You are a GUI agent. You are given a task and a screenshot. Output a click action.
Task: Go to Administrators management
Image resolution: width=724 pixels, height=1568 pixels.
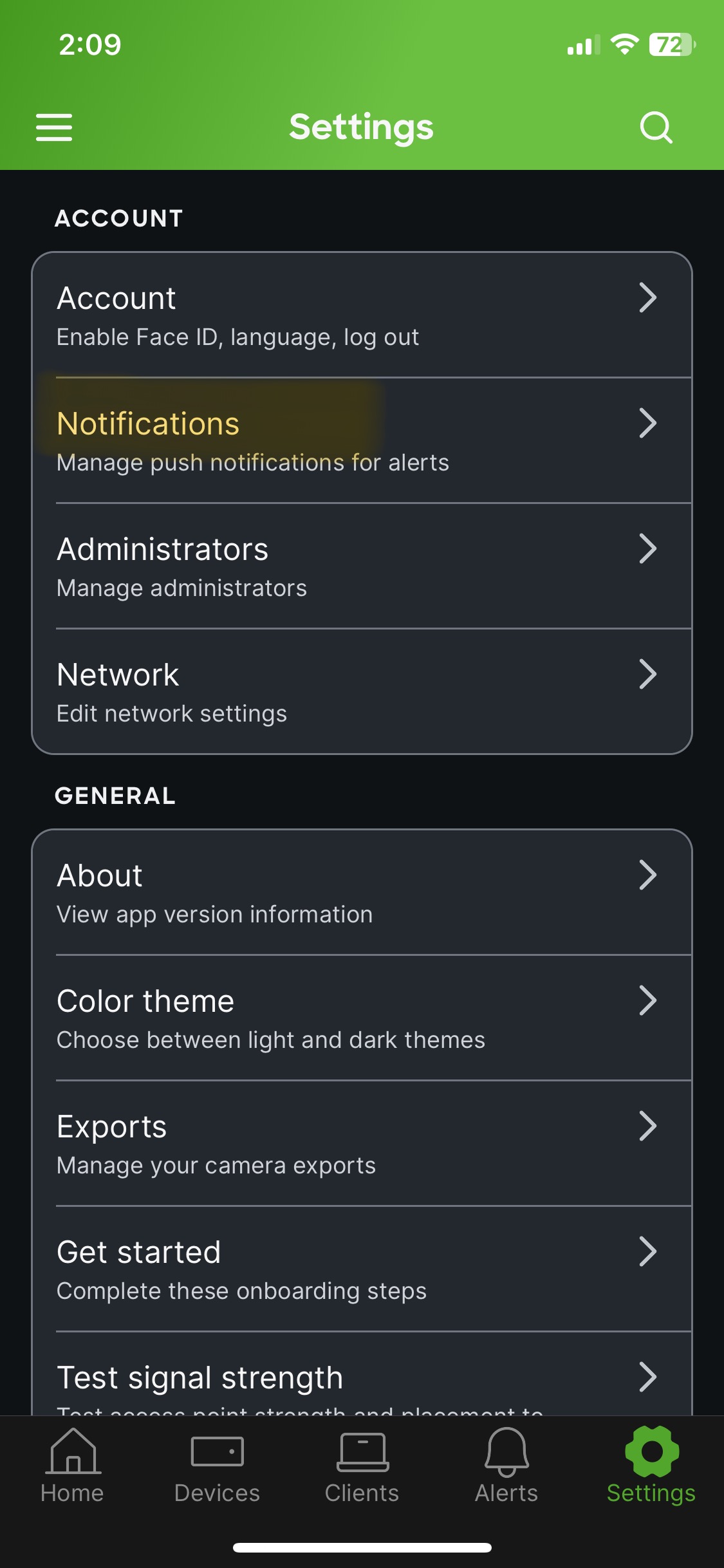coord(362,566)
